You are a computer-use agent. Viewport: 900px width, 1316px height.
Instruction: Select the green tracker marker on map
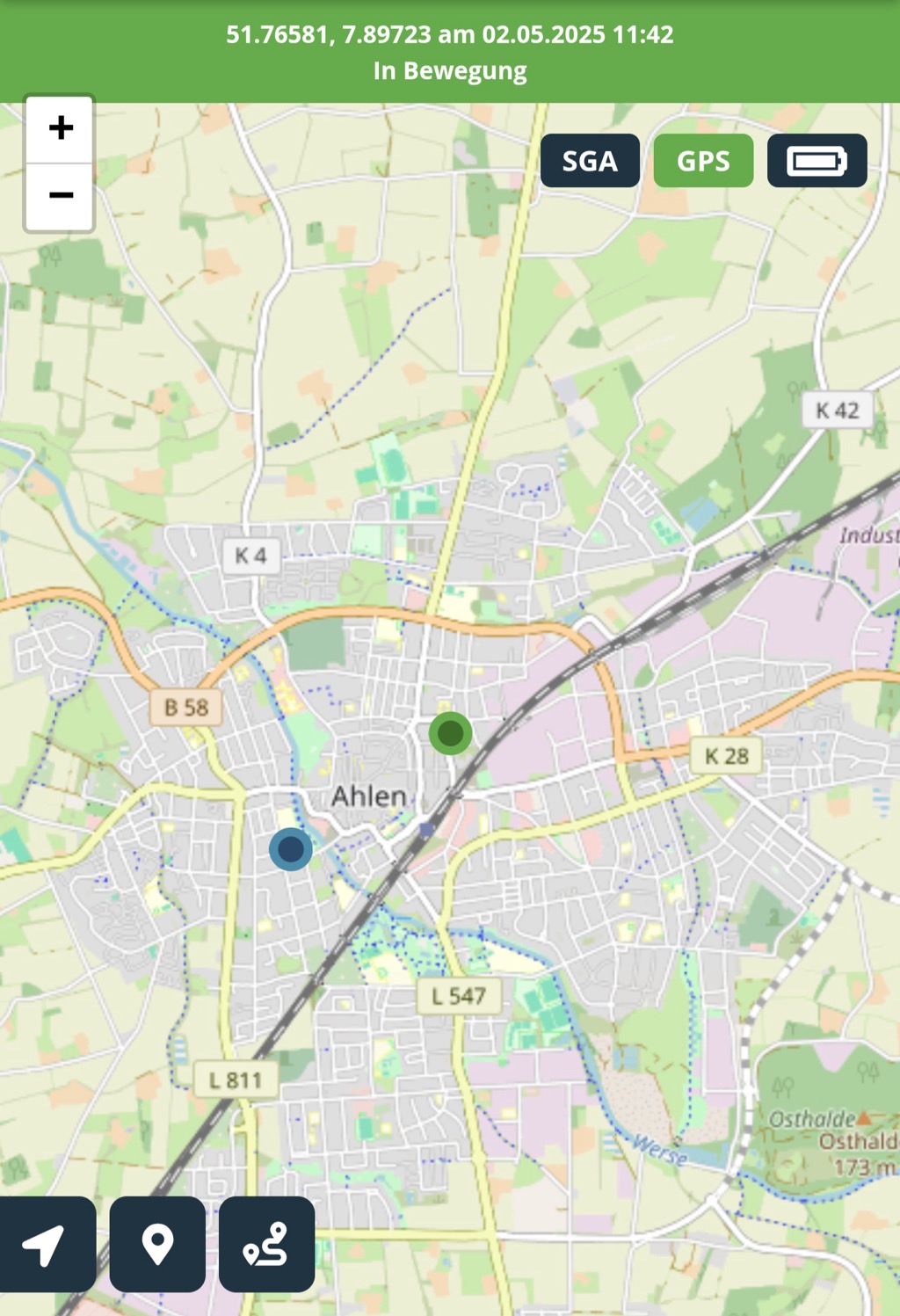[x=450, y=733]
